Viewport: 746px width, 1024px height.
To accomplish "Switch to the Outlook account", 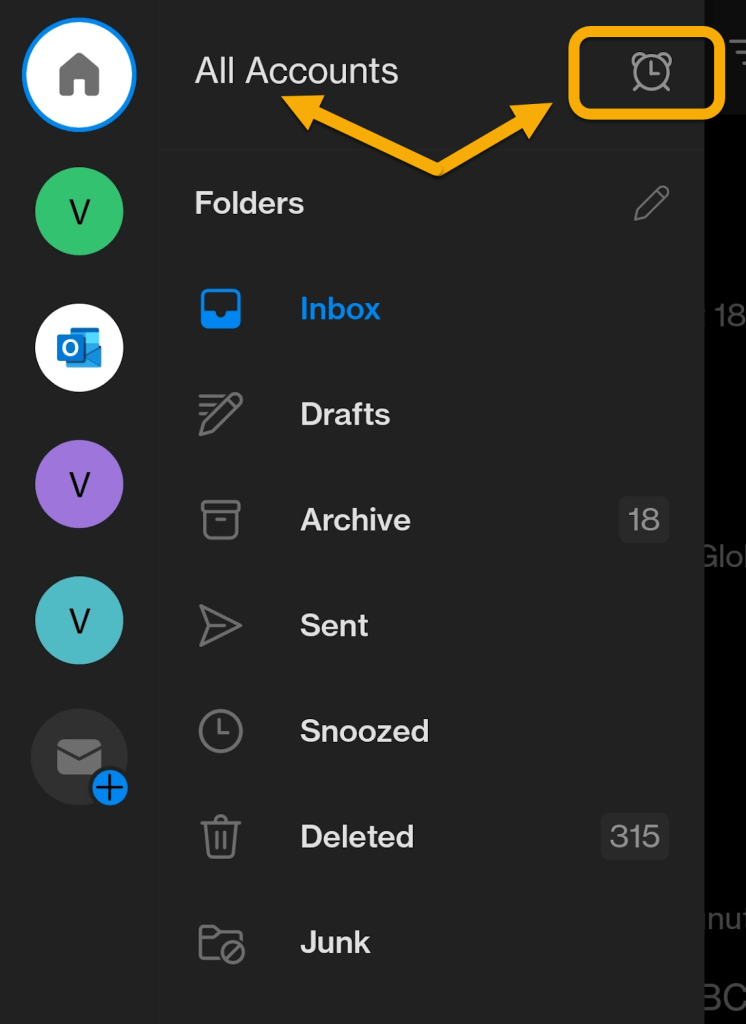I will tap(79, 348).
